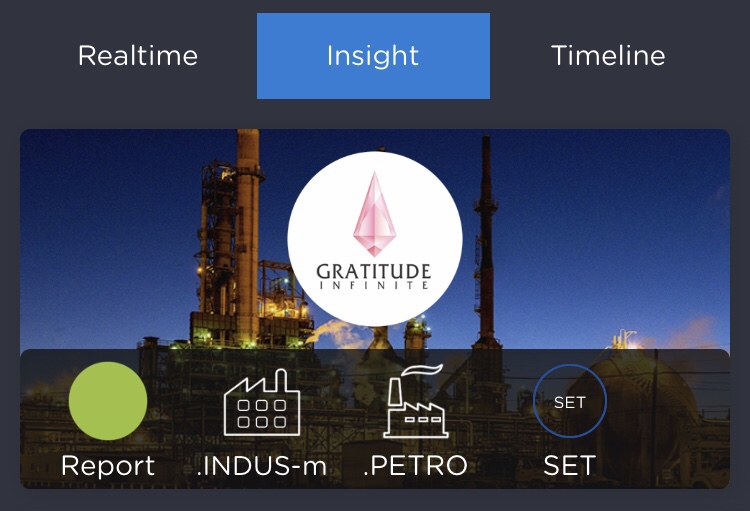This screenshot has height=511, width=750.
Task: Open the green Report button
Action: point(108,402)
